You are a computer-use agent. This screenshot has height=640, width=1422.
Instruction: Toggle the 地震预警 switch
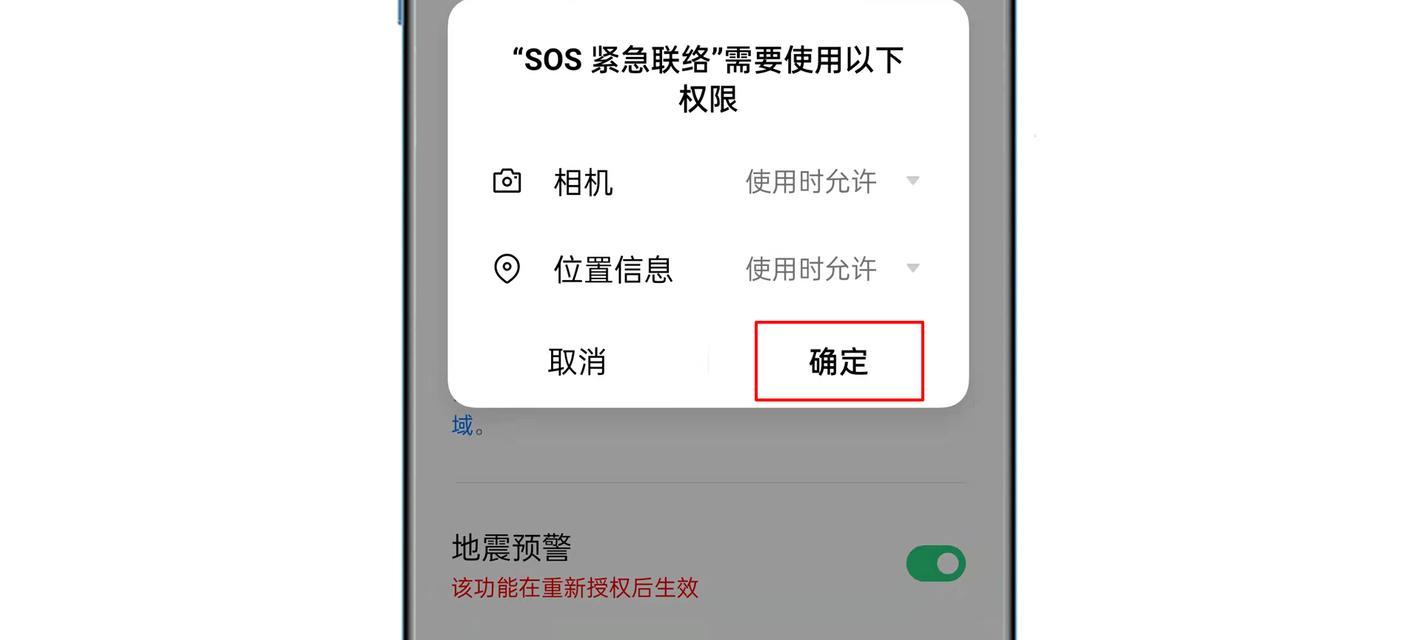click(x=935, y=563)
